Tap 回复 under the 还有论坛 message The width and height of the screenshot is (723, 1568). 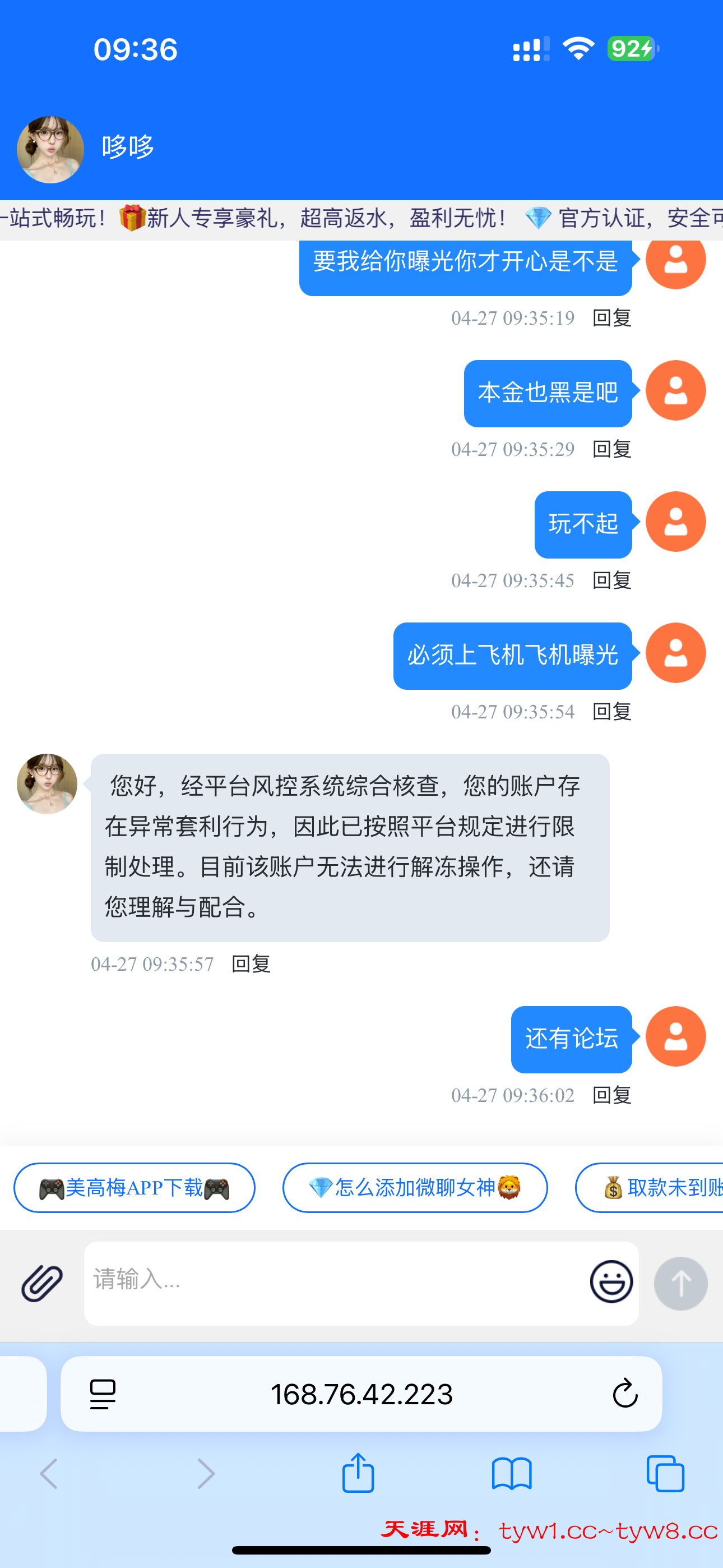point(611,1095)
